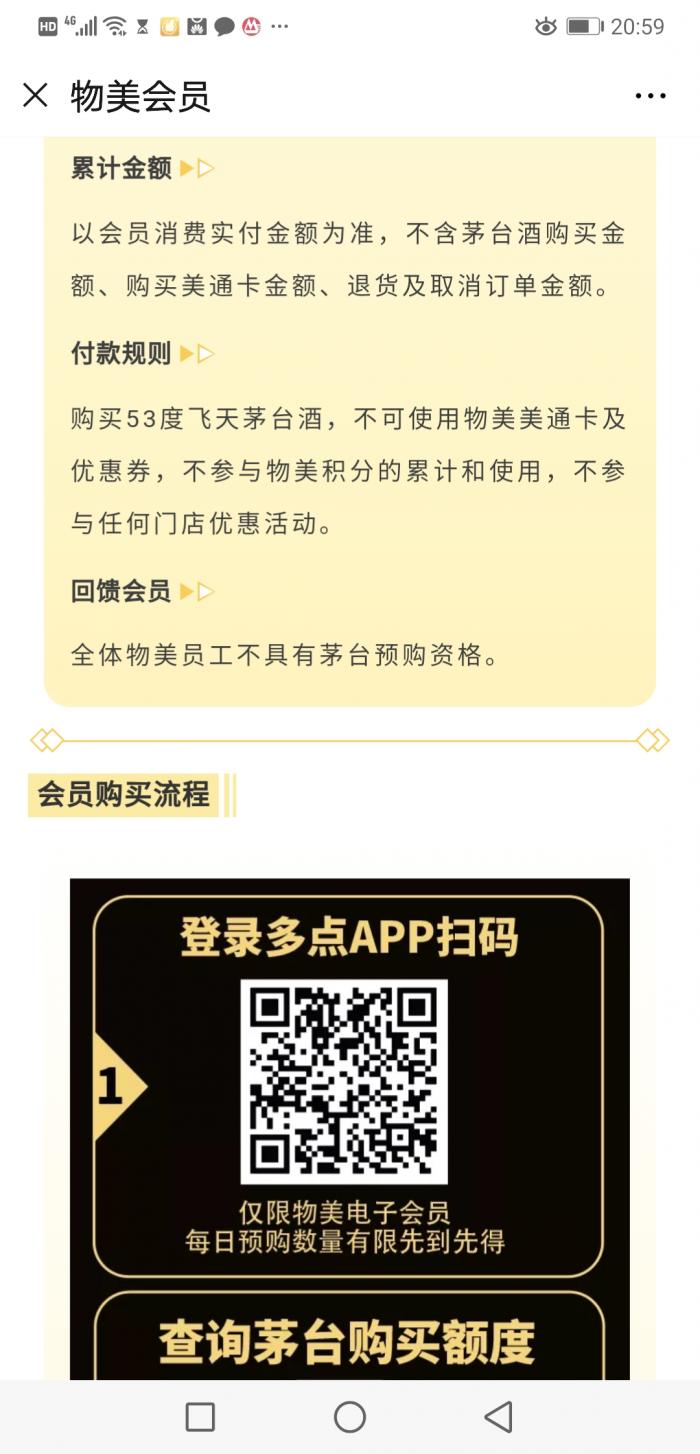Show recent apps
700x1454 pixels.
pos(201,1416)
